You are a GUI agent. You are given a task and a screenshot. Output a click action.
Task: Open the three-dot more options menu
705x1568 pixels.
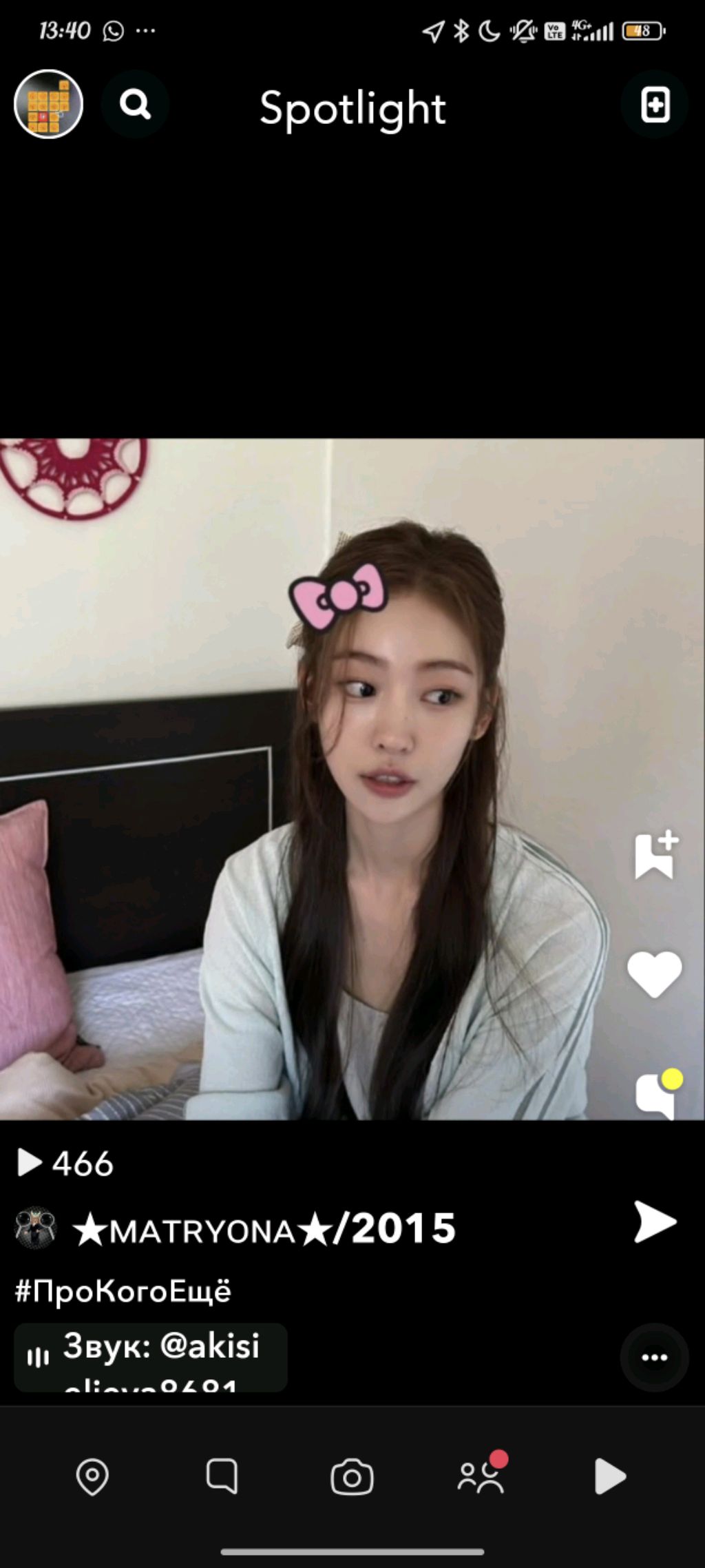pyautogui.click(x=654, y=1358)
